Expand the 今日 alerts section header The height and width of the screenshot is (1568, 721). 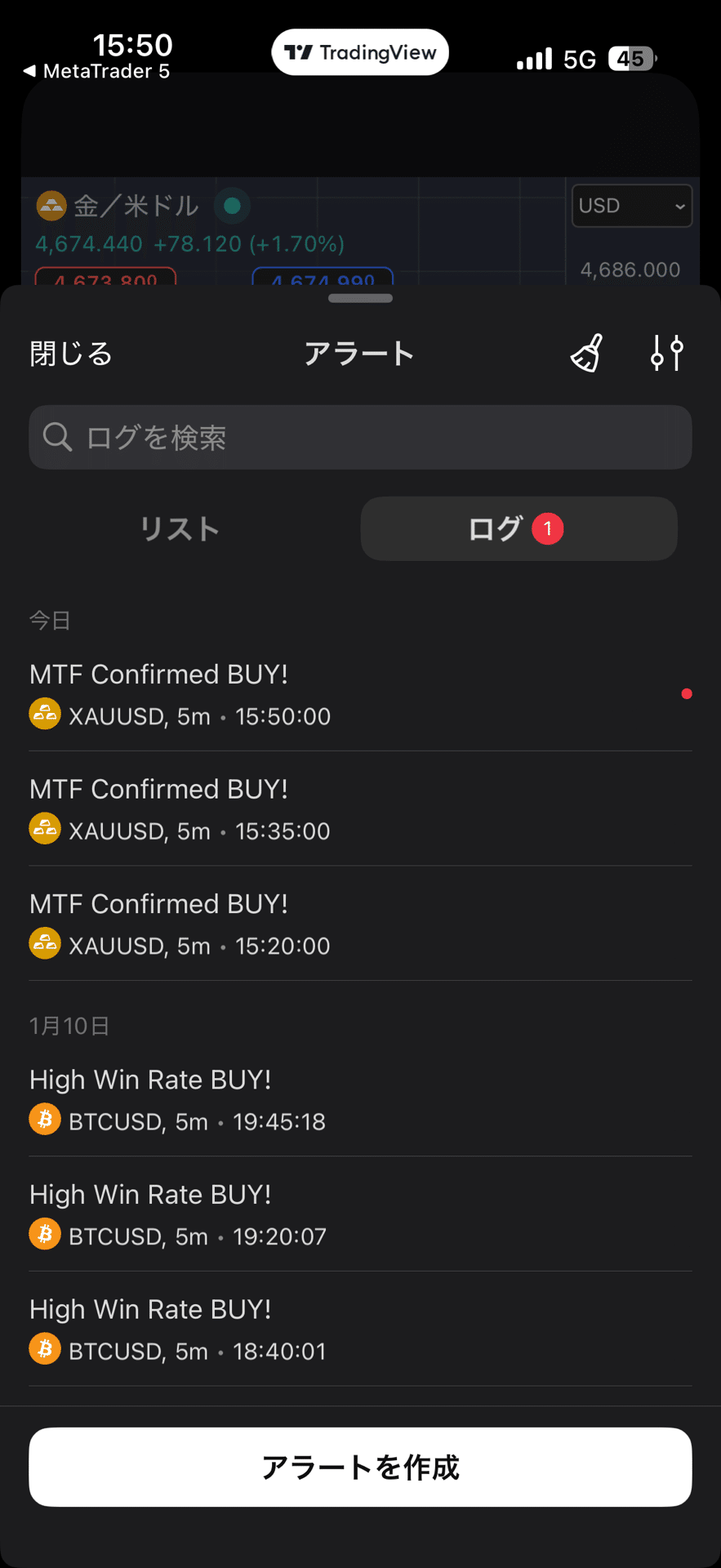tap(50, 621)
